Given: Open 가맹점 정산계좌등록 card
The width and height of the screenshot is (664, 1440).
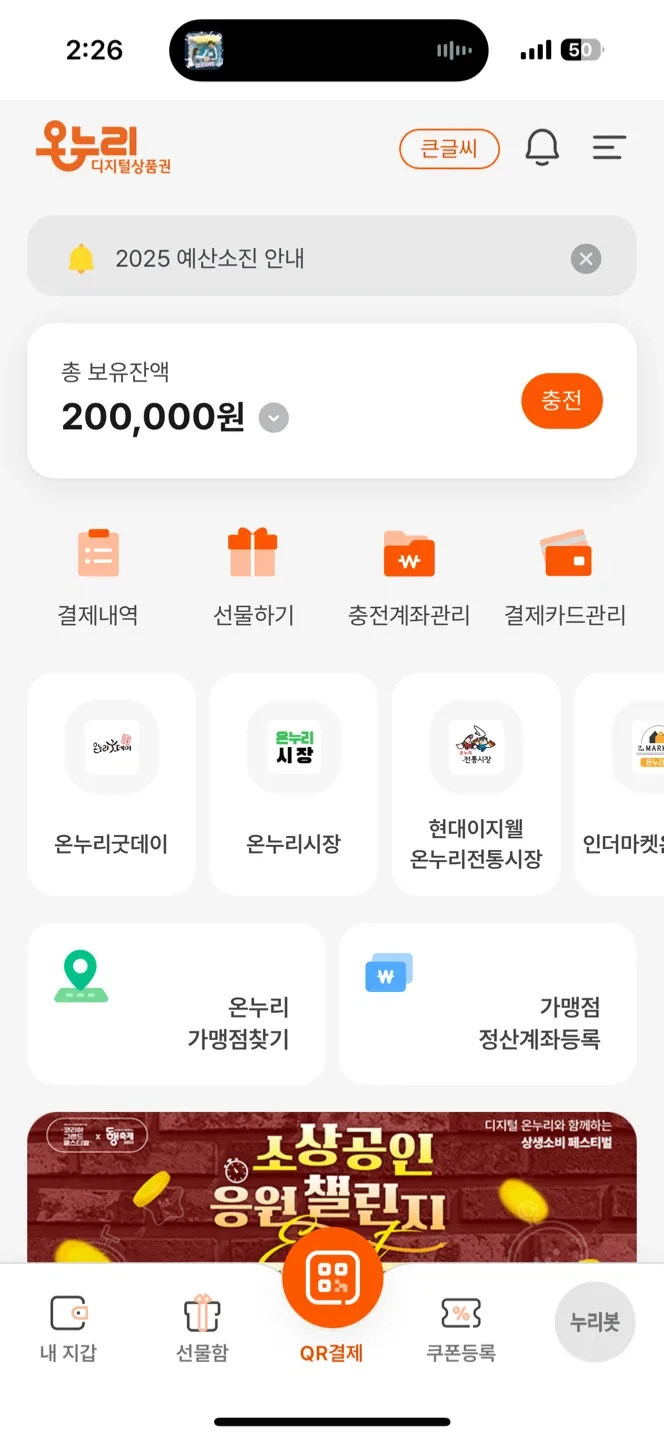Looking at the screenshot, I should click(488, 1003).
